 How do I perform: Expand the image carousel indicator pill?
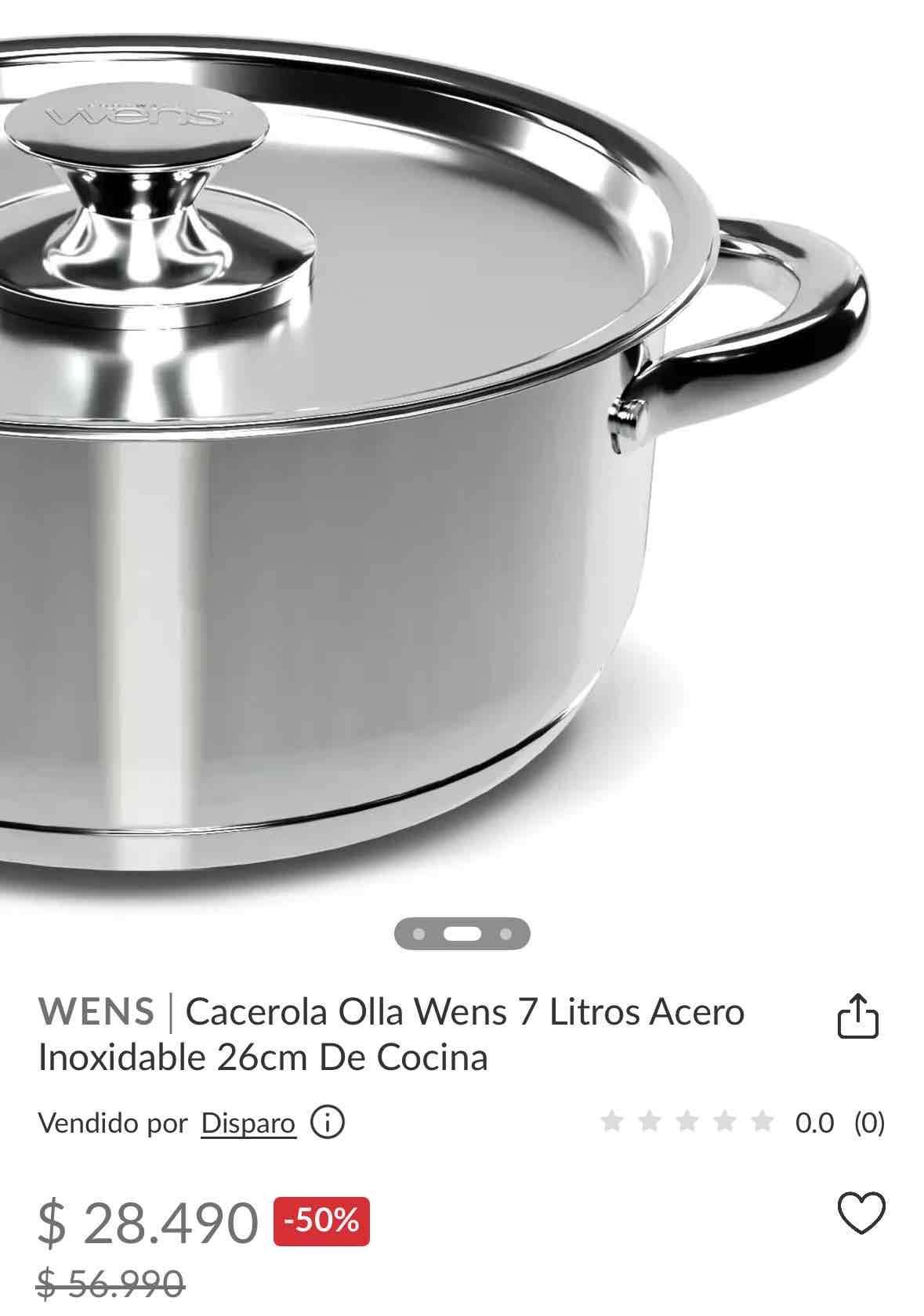(x=462, y=933)
